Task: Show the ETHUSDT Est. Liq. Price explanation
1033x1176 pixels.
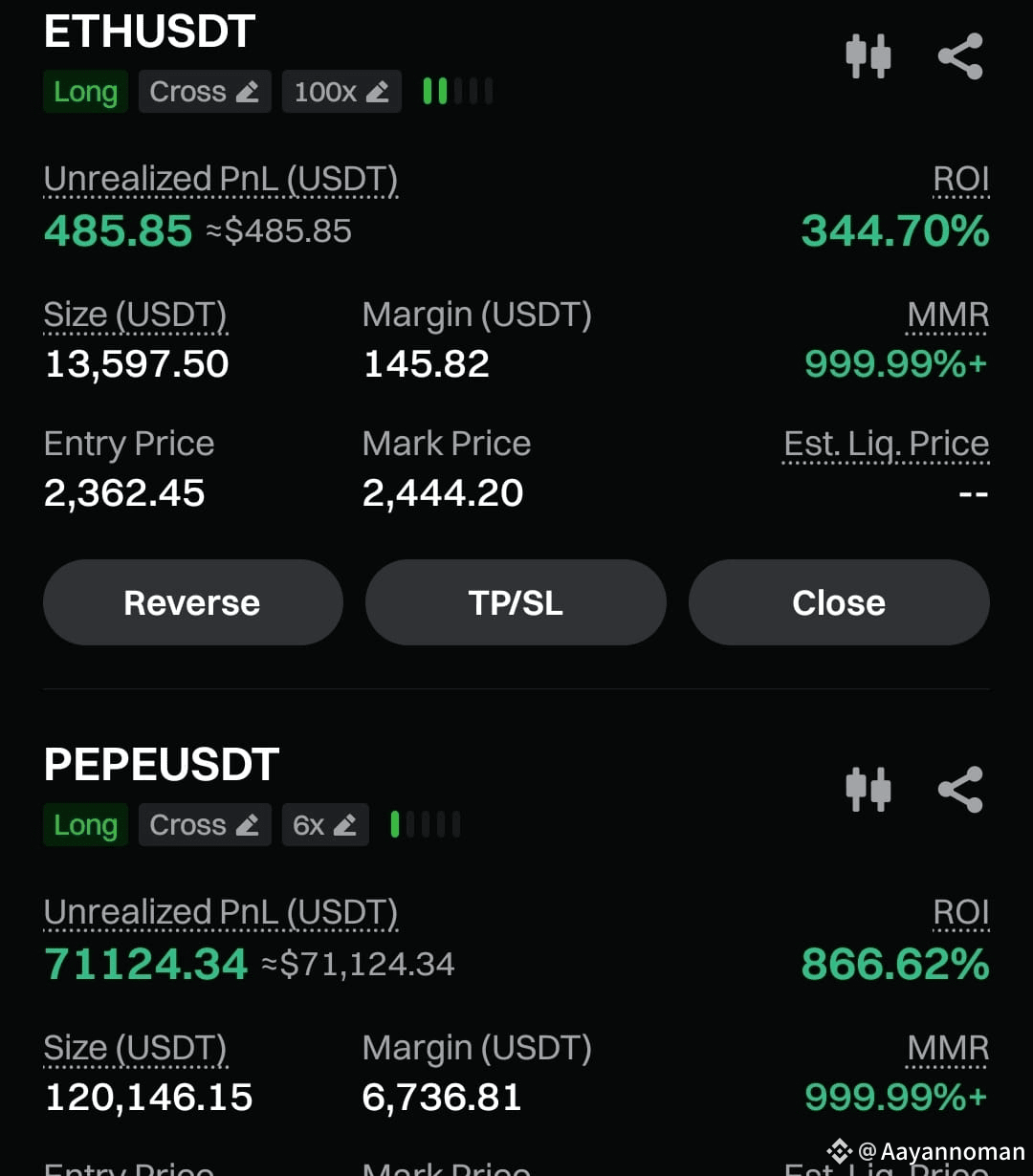Action: click(887, 445)
